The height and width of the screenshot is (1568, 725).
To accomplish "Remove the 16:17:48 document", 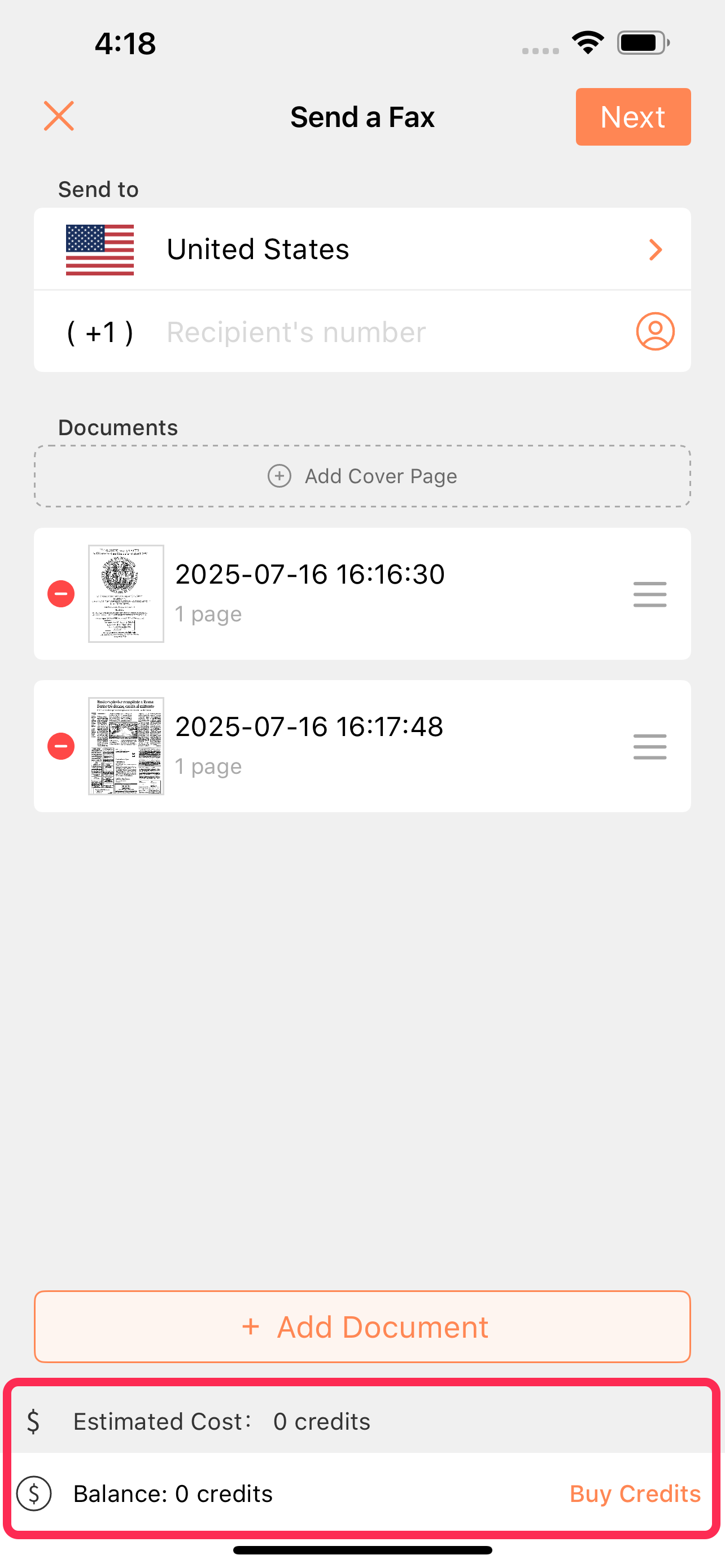I will [x=61, y=746].
